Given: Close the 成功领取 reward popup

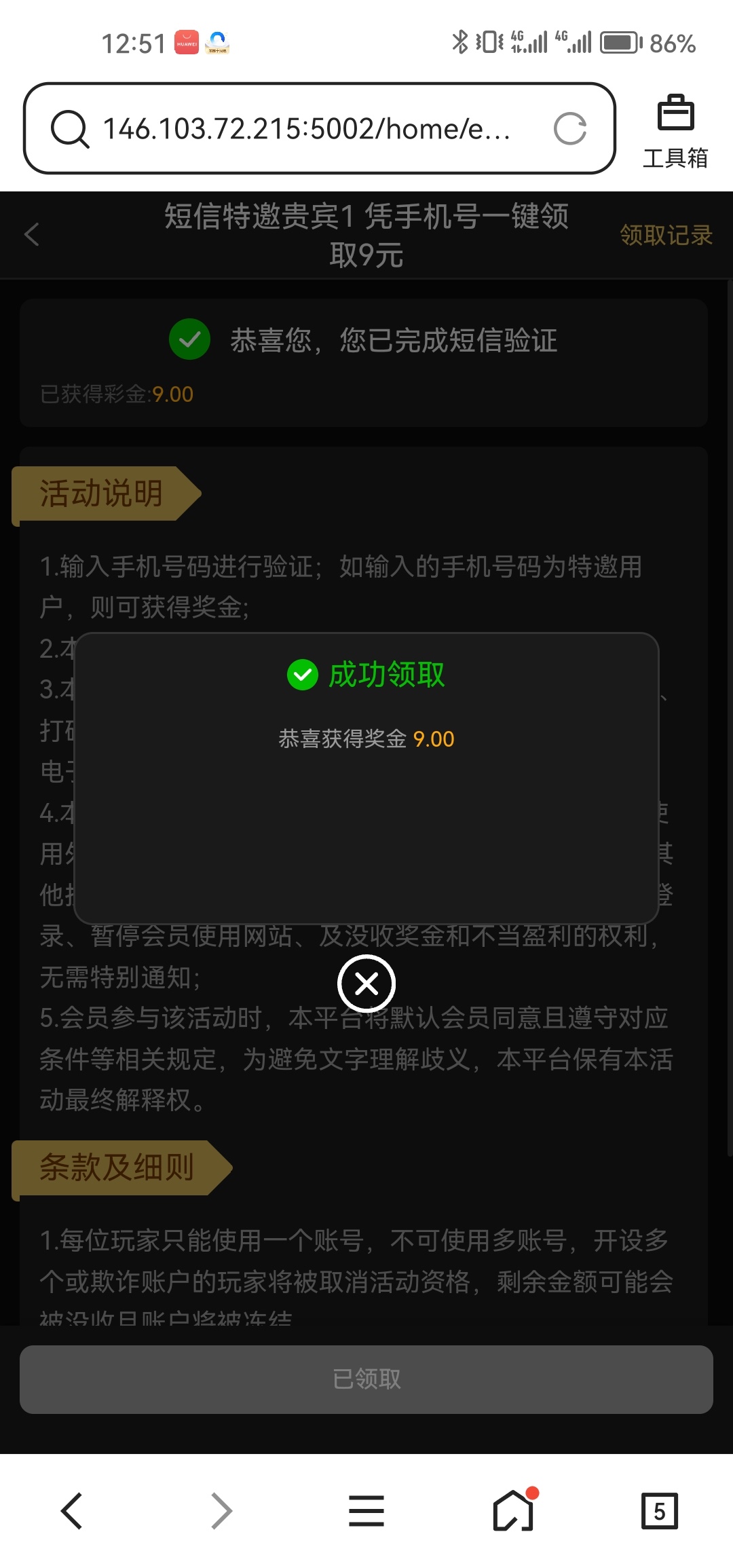Looking at the screenshot, I should pos(366,982).
